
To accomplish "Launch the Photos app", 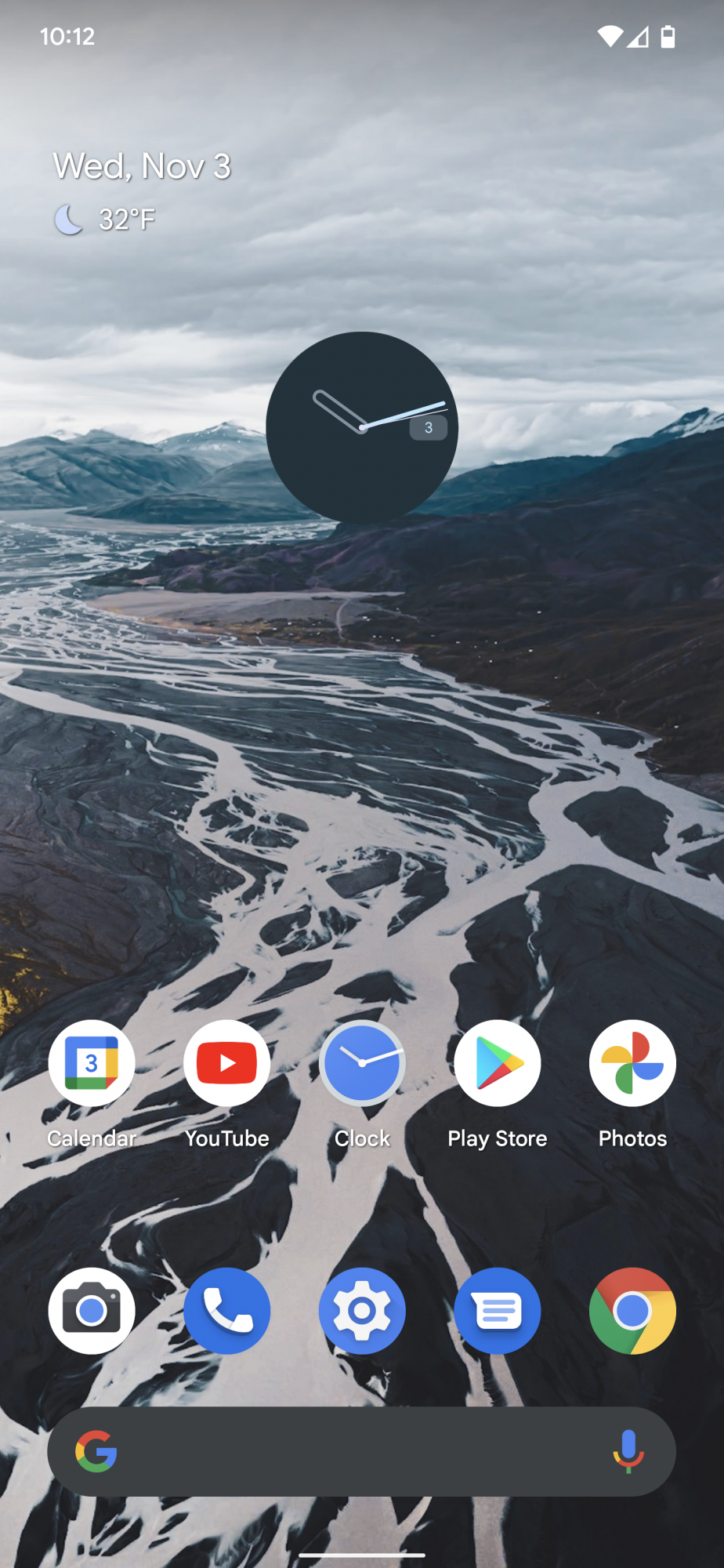I will [x=632, y=1063].
